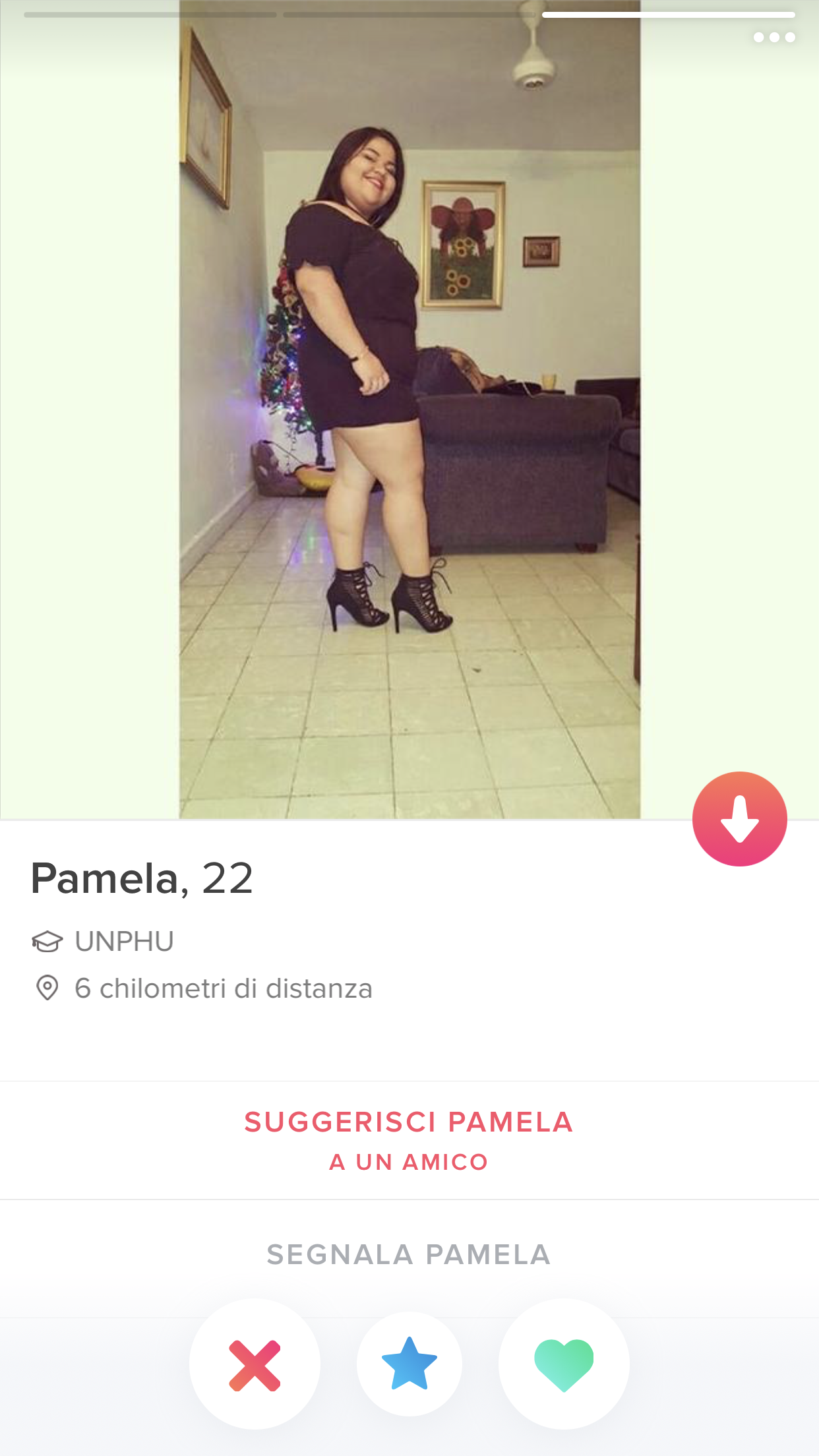Tap Suggerisci Pamela a un amico

(x=409, y=1139)
